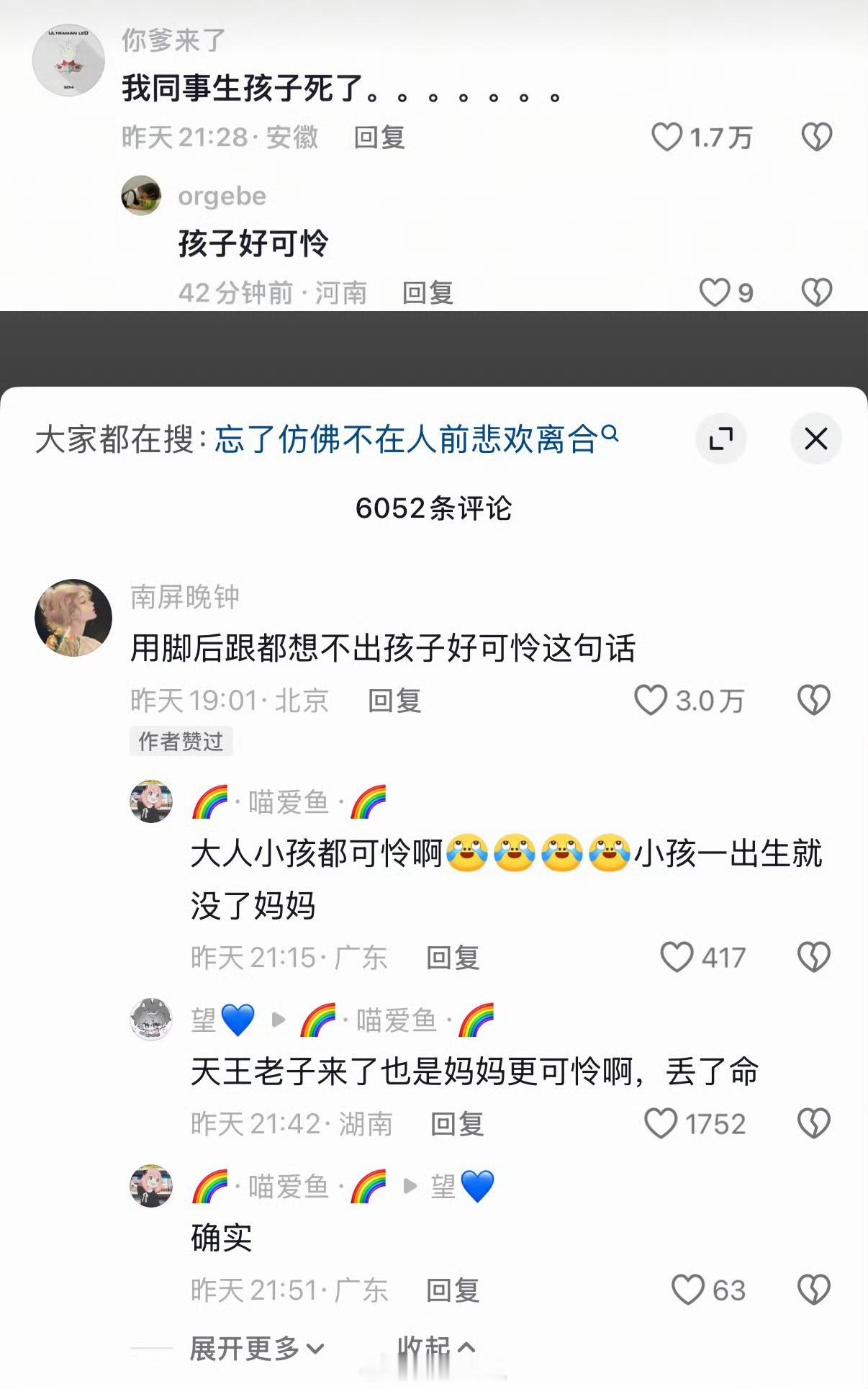Open the trending search 忘了仿佛不在人前悲欢离合
868x1389 pixels.
tap(407, 438)
